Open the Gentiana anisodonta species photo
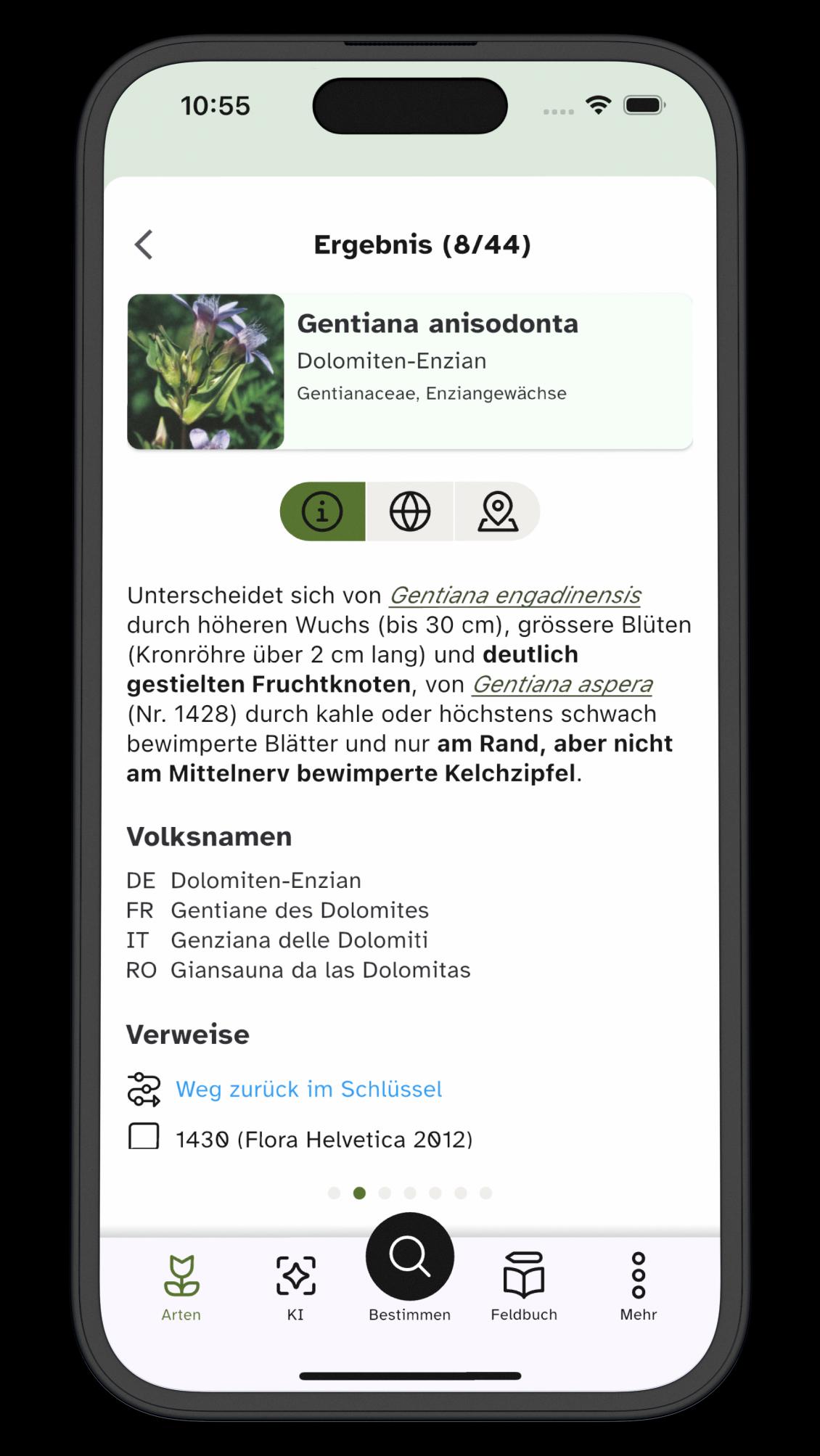Image resolution: width=820 pixels, height=1456 pixels. 205,371
